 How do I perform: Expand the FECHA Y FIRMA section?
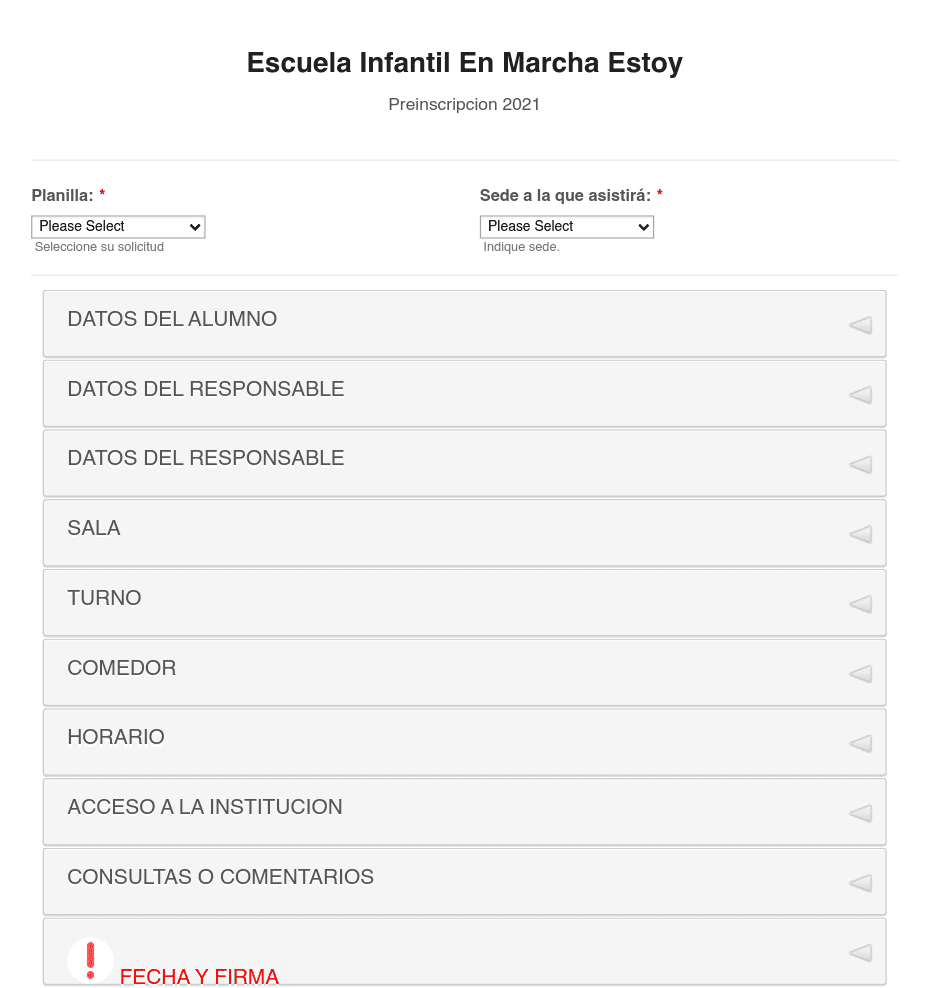464,952
